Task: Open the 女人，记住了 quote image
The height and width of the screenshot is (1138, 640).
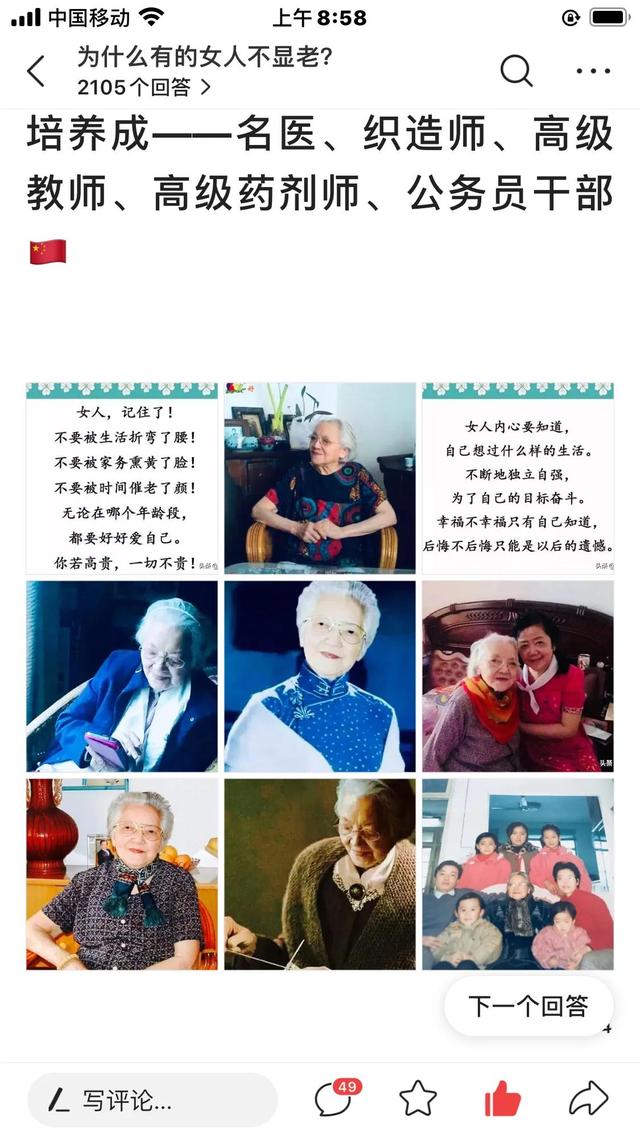Action: pos(122,477)
